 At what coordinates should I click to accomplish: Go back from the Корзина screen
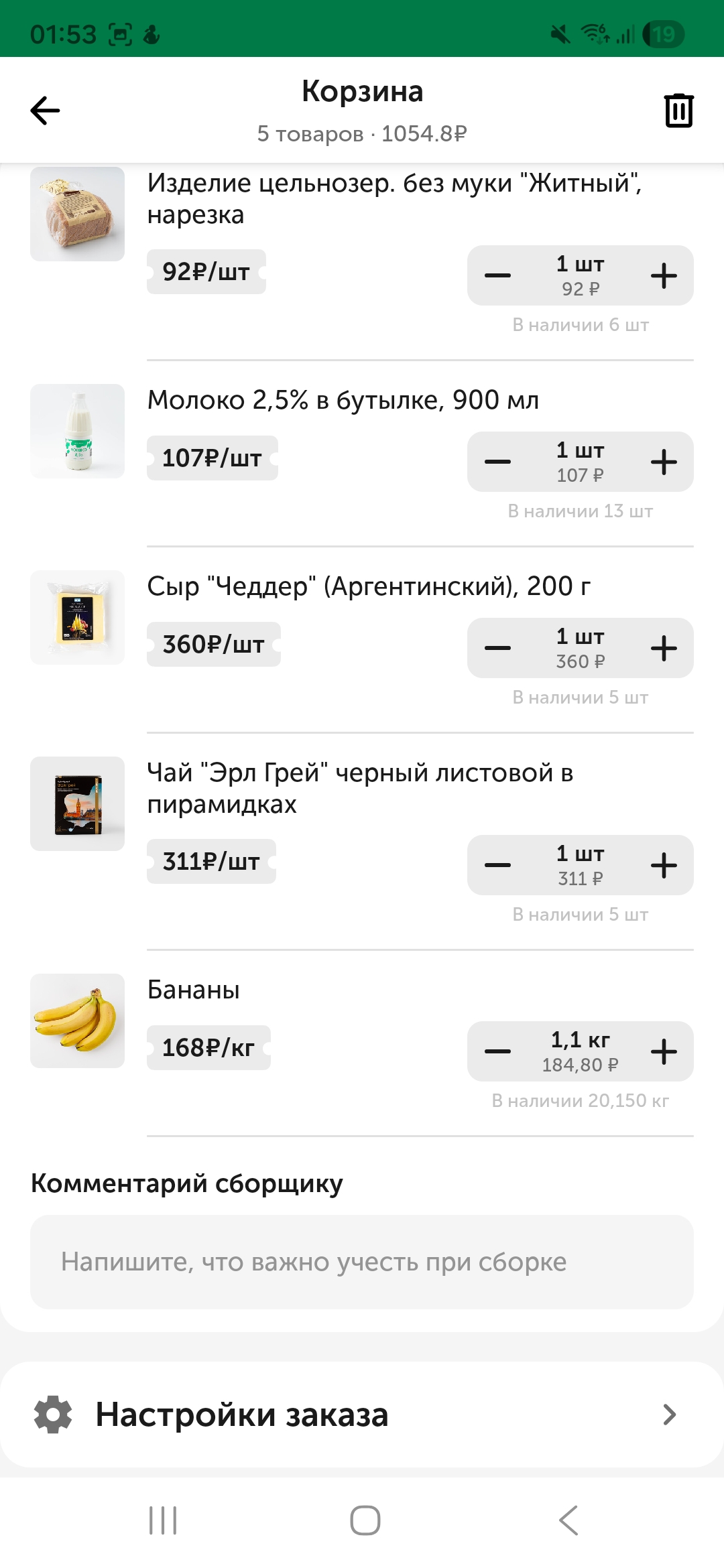pyautogui.click(x=46, y=111)
